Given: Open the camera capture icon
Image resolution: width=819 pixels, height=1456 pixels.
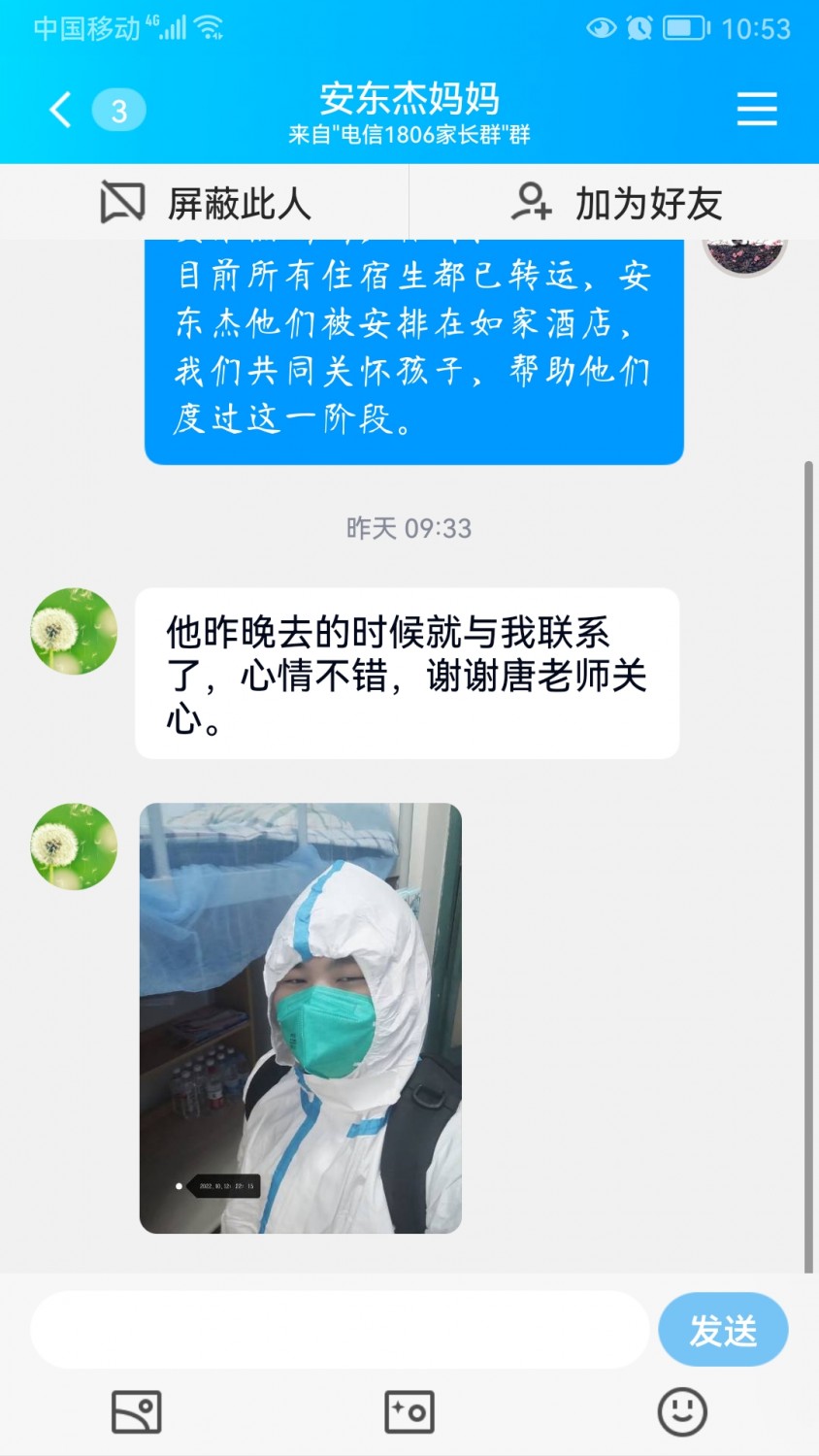Looking at the screenshot, I should 409,1411.
